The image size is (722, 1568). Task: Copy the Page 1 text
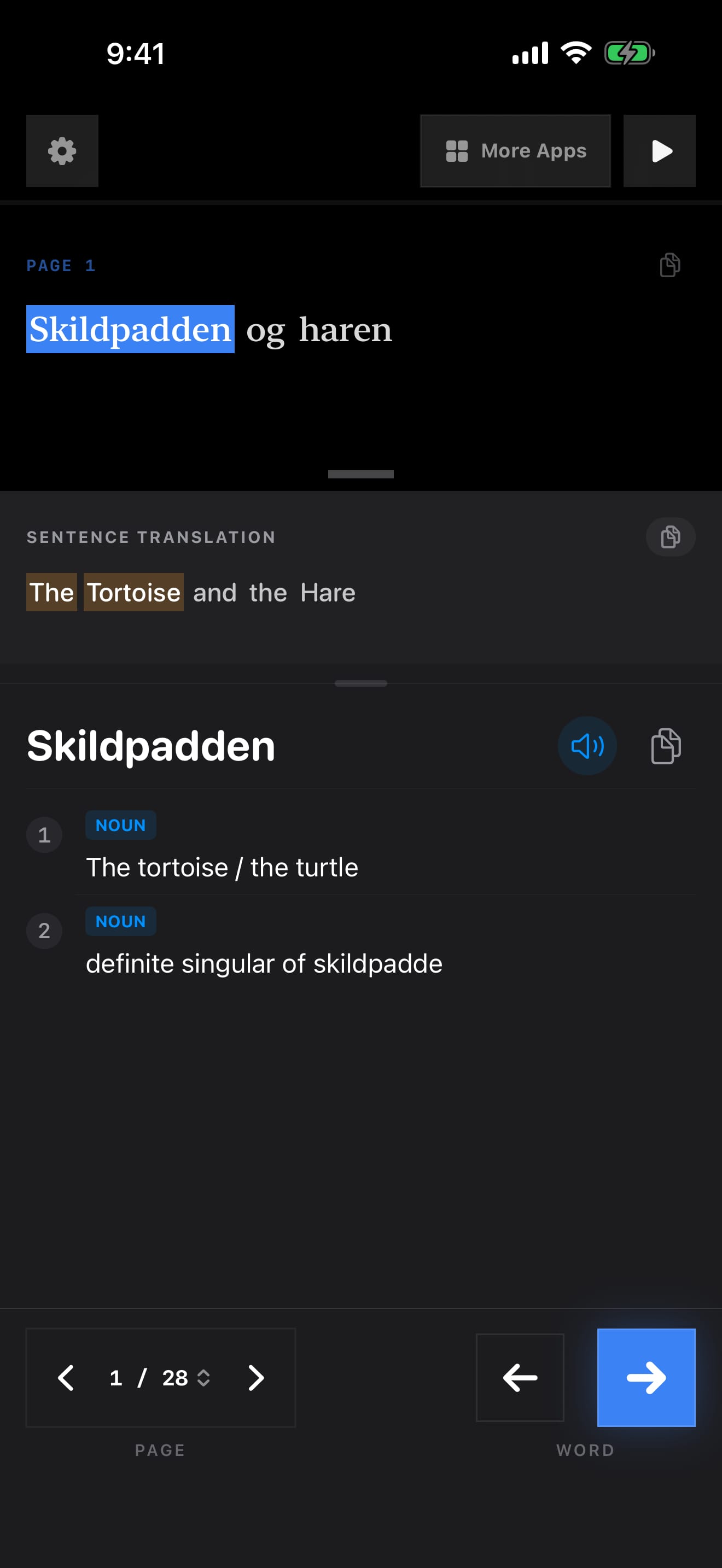669,265
